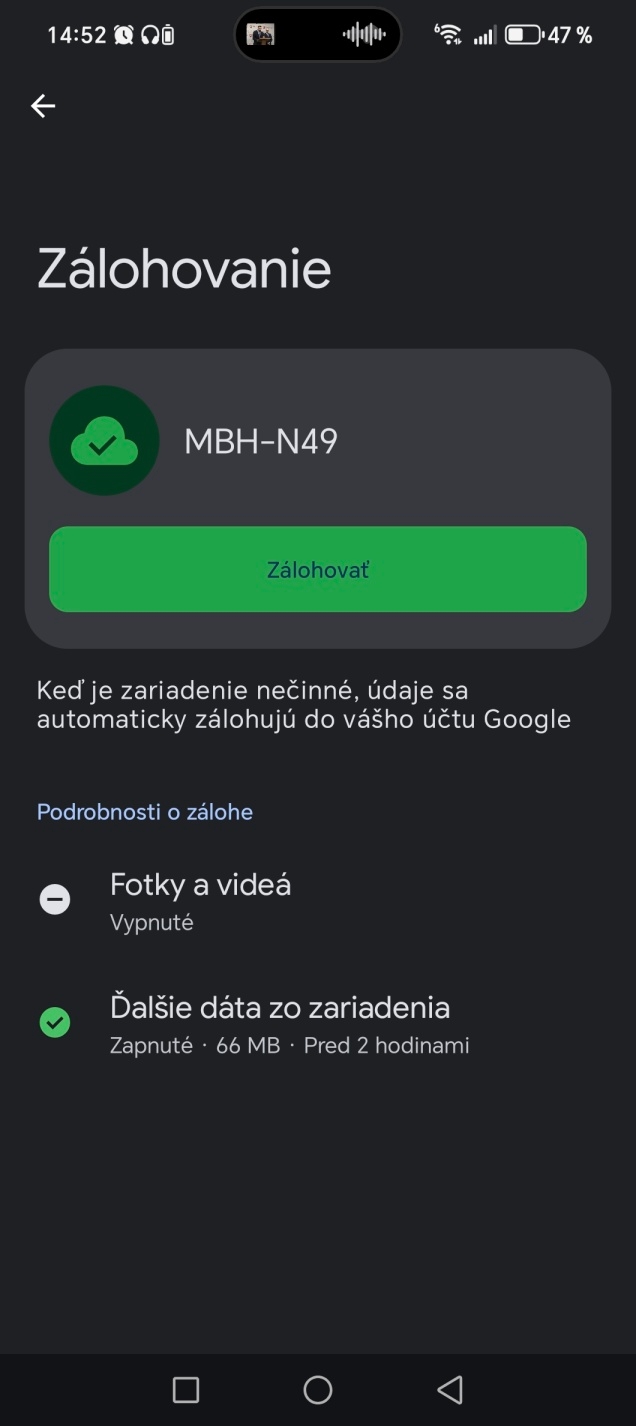
Task: Open Ďalšie dáta zo zariadenia details
Action: click(x=279, y=1023)
